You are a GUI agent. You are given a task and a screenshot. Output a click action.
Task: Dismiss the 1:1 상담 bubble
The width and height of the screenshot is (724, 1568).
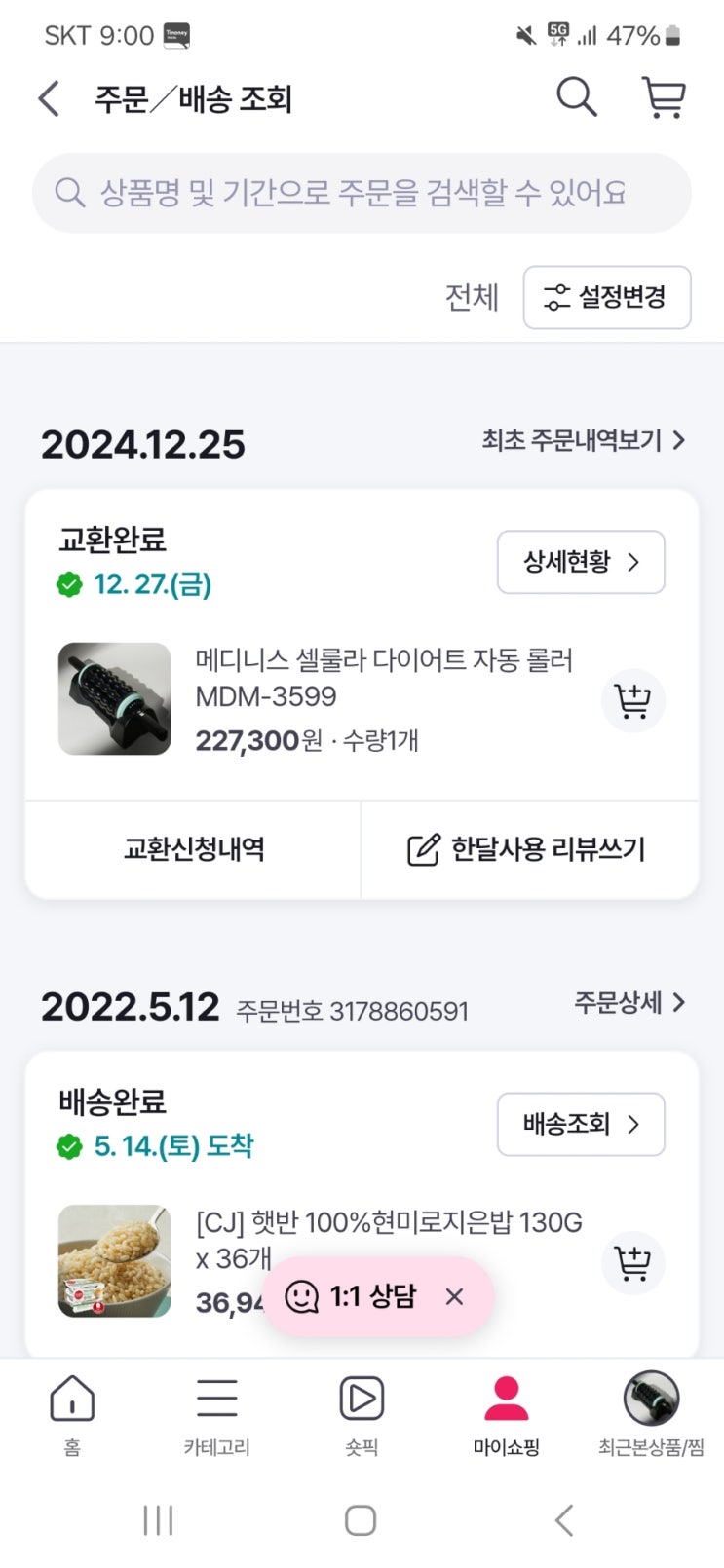point(454,1296)
